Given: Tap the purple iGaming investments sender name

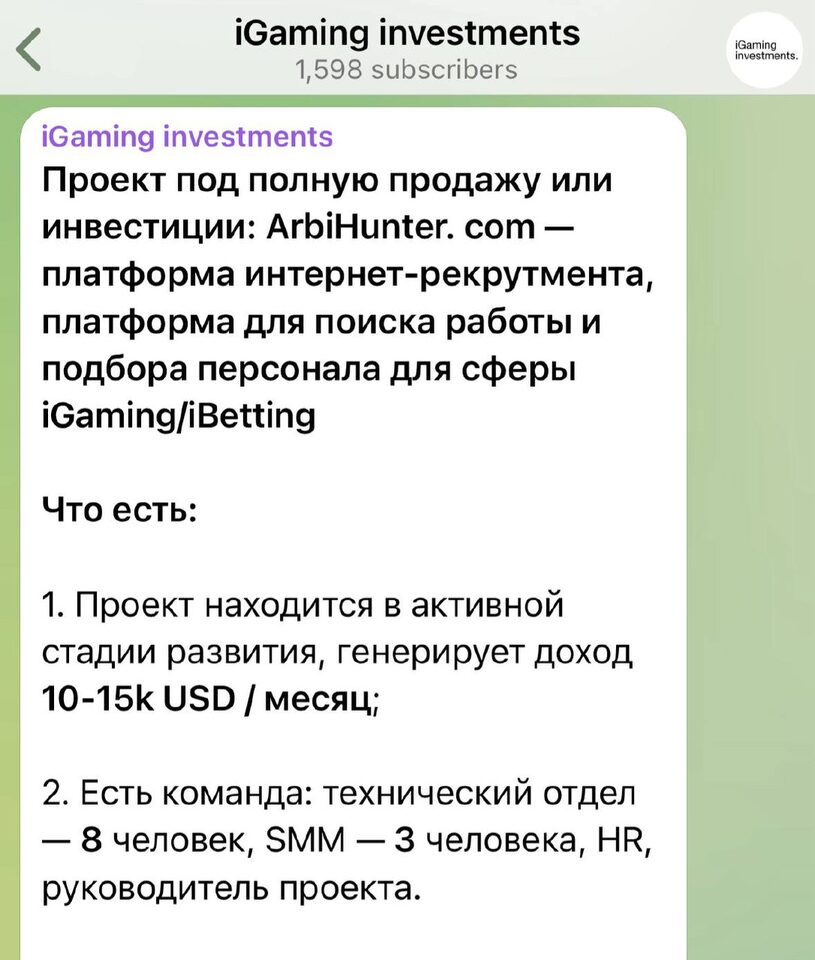Looking at the screenshot, I should (187, 136).
